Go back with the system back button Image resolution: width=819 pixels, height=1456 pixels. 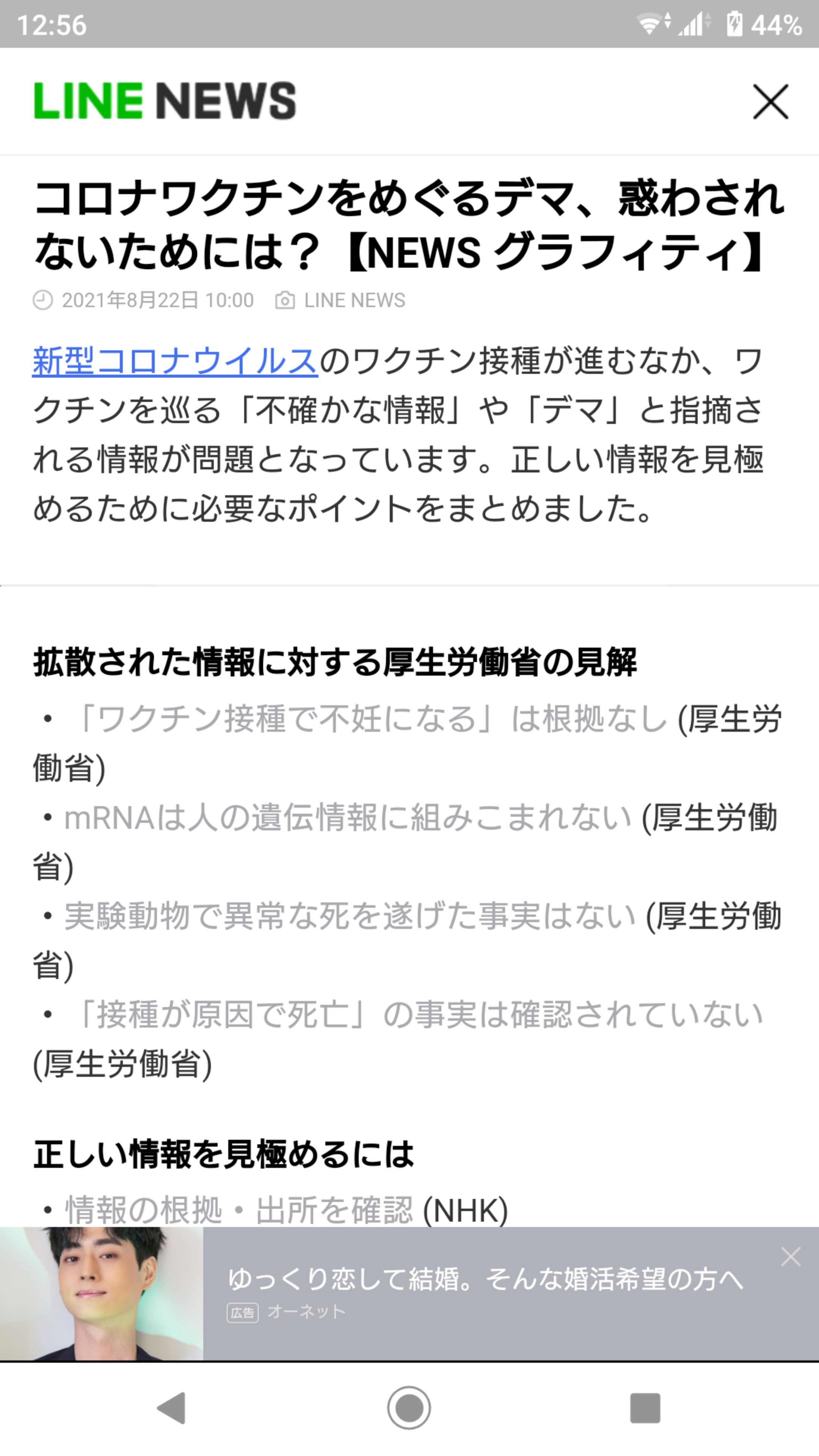click(172, 1407)
